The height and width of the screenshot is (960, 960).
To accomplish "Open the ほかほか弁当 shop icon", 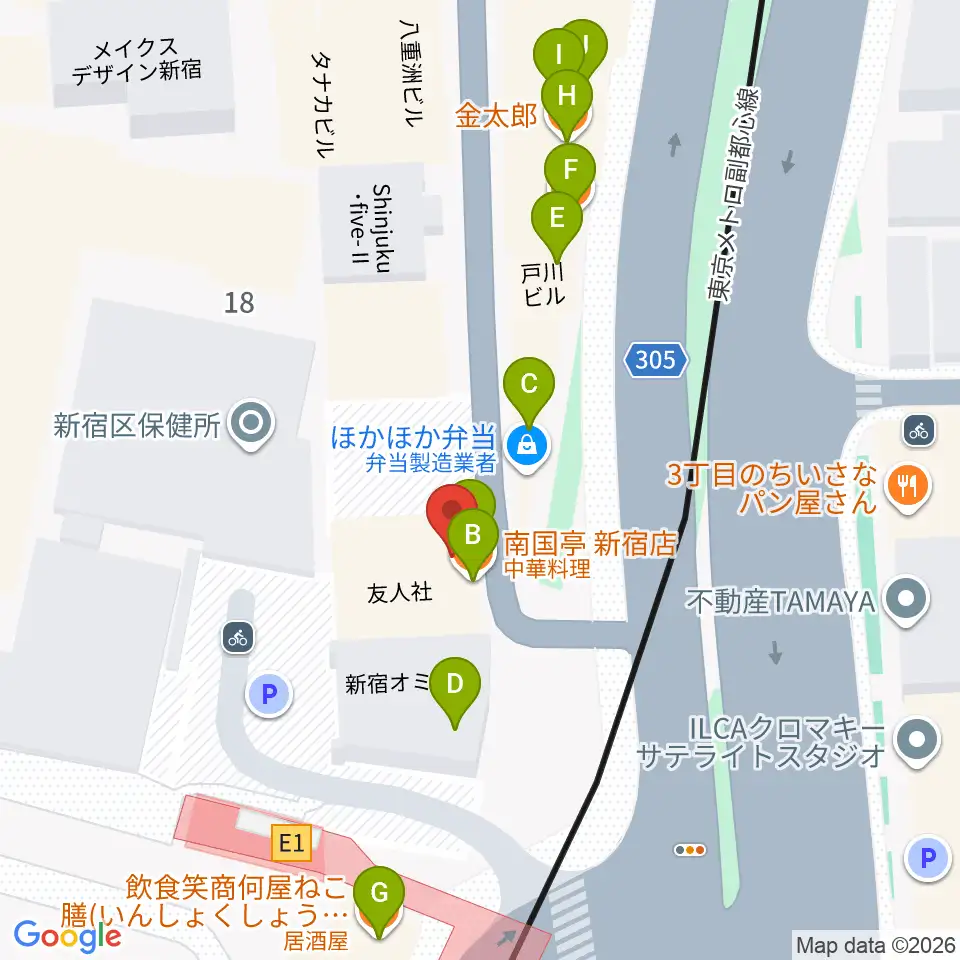I will coord(526,444).
